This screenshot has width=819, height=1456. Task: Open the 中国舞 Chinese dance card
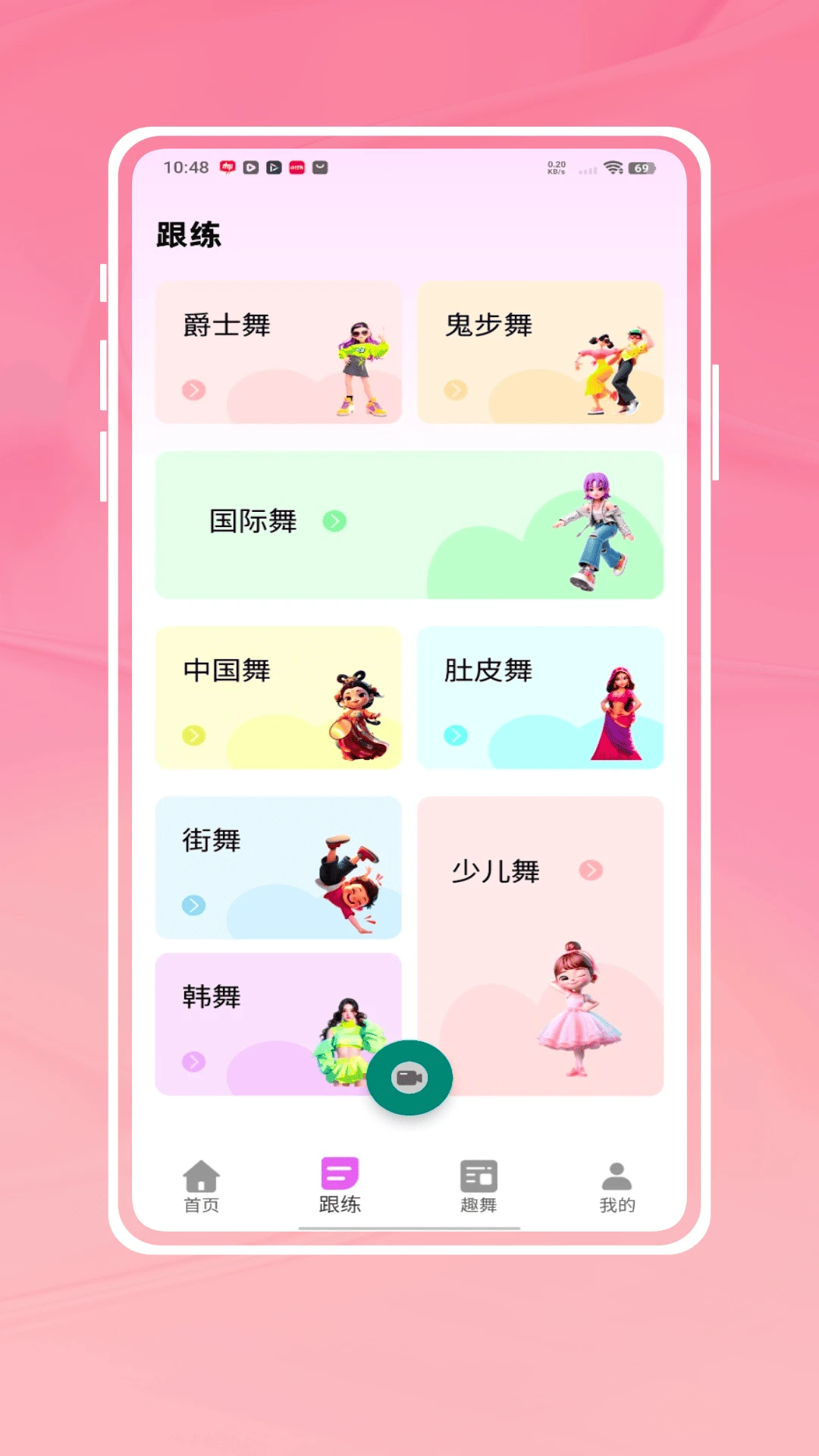click(278, 698)
